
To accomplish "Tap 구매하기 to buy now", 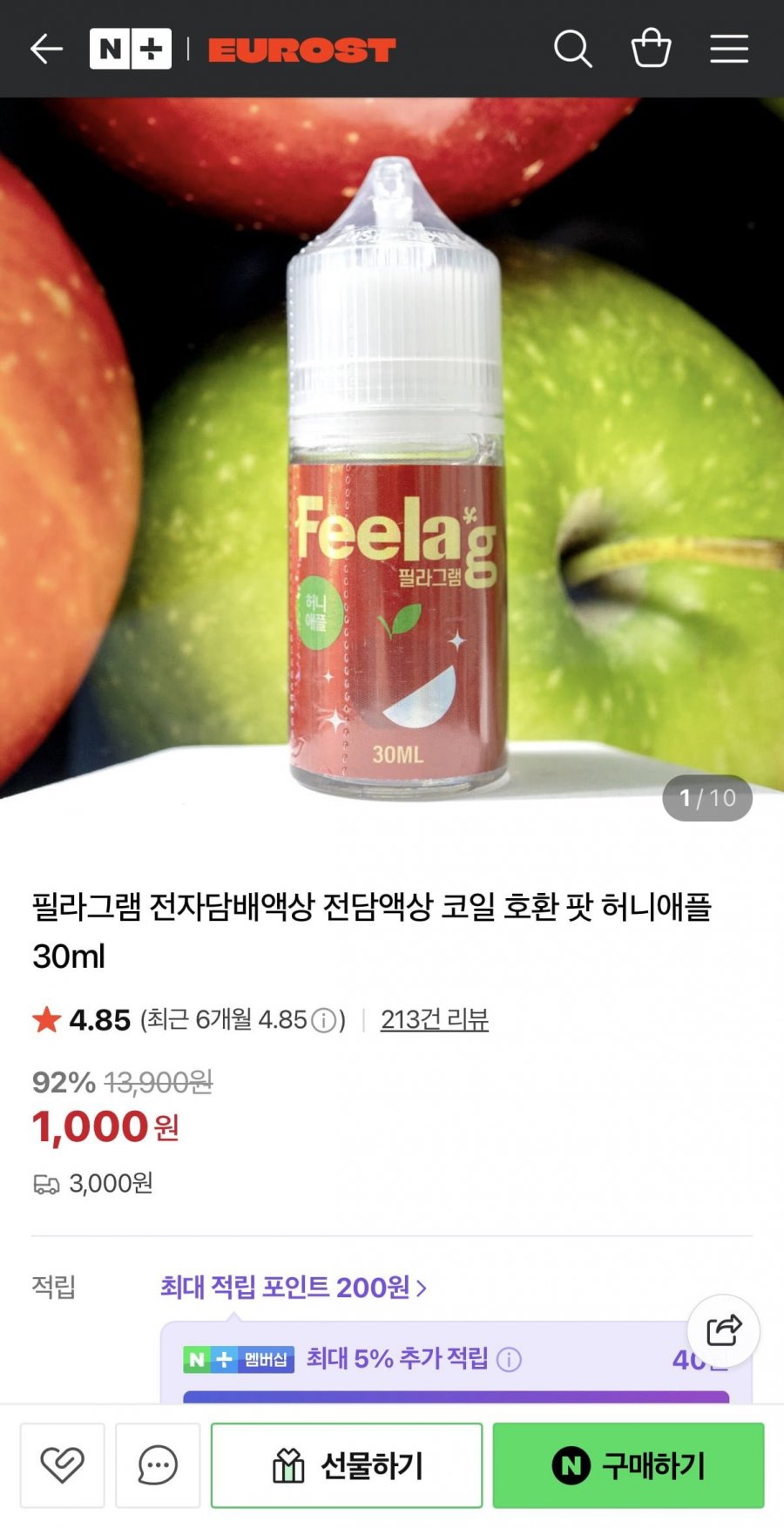I will click(x=628, y=1465).
